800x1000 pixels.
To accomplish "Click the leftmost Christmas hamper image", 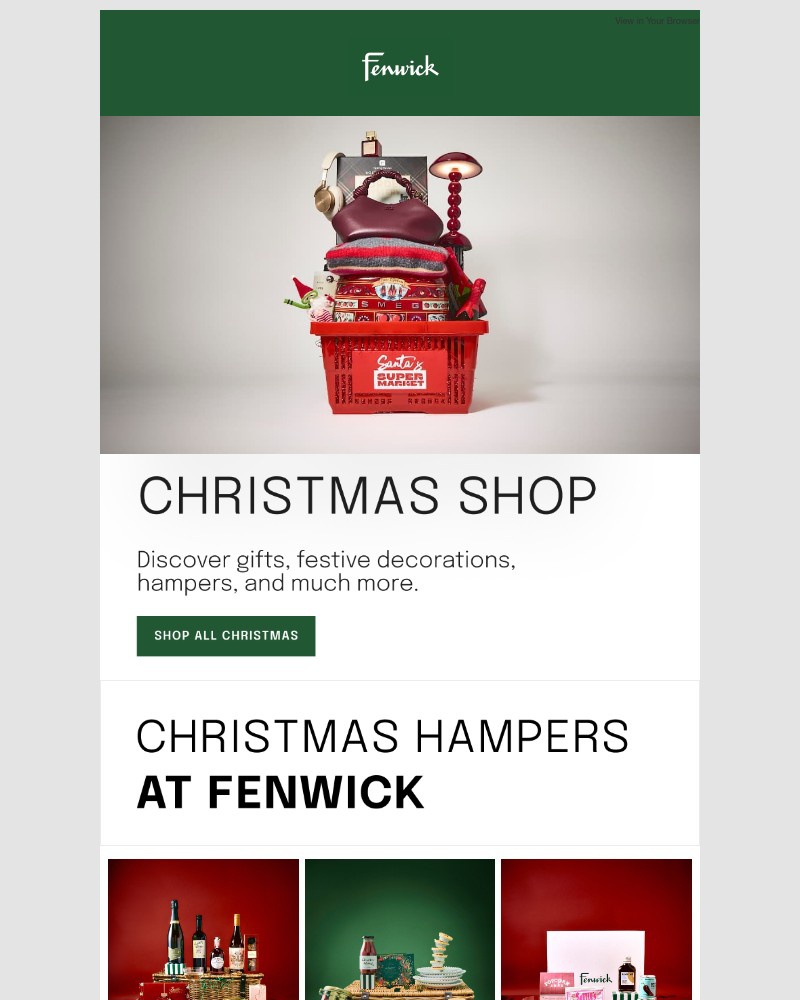I will pos(203,928).
